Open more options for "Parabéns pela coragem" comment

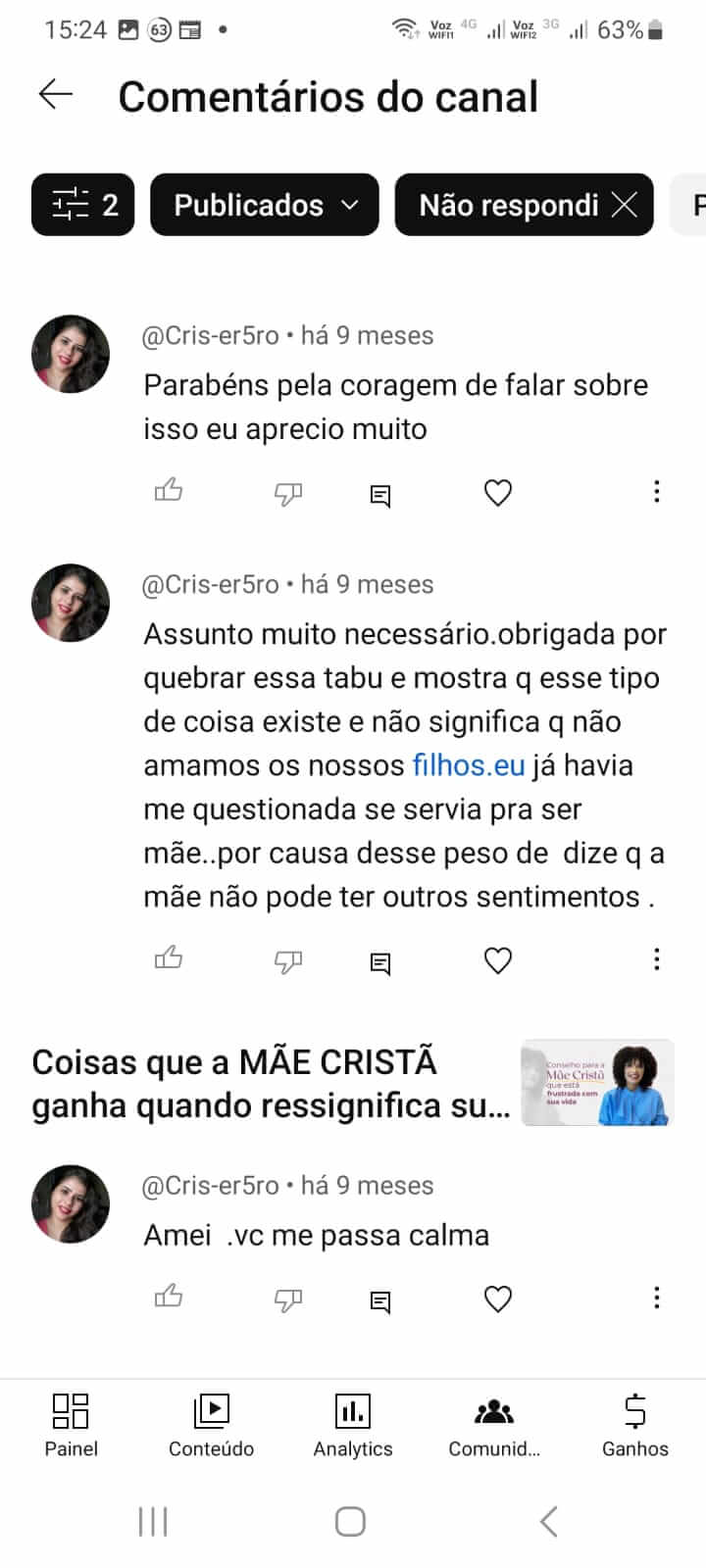pos(656,492)
